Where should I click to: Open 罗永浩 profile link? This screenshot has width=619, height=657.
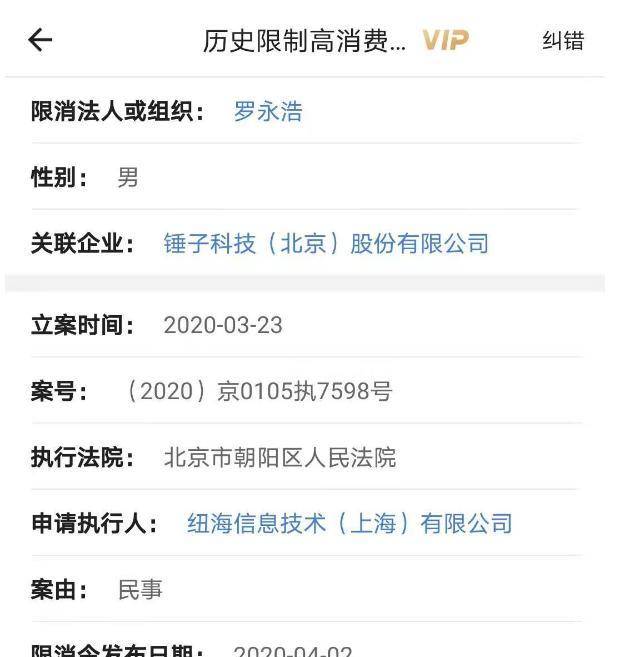coord(268,111)
